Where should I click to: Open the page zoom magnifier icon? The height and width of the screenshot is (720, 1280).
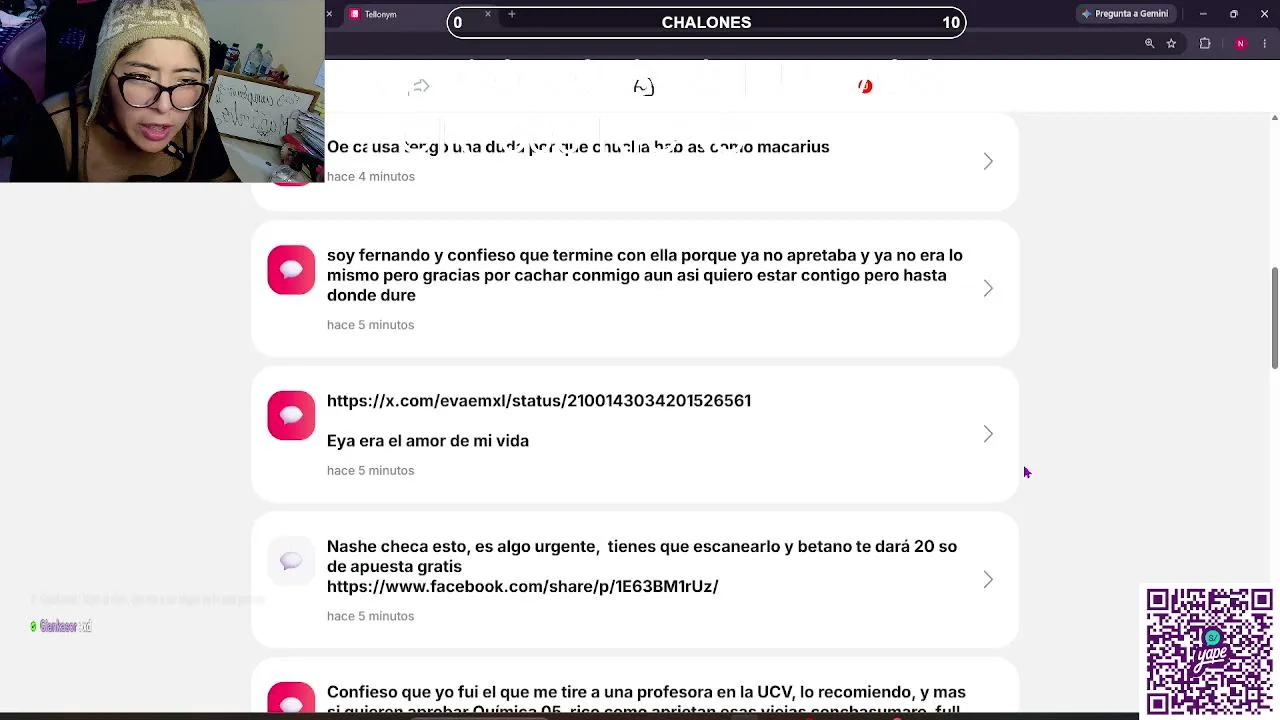1149,44
